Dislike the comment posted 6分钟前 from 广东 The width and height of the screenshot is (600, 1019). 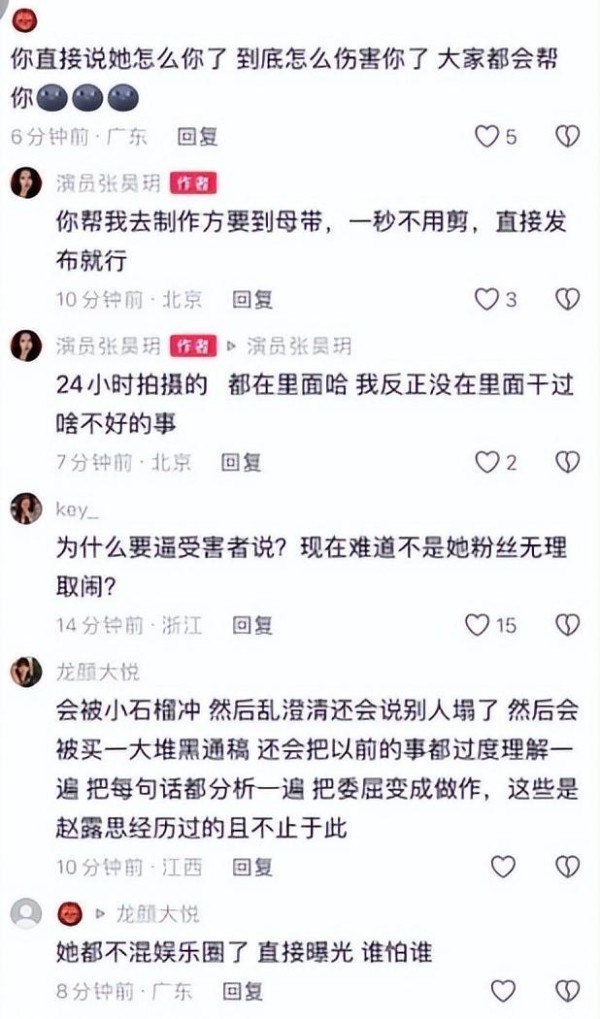pos(567,137)
